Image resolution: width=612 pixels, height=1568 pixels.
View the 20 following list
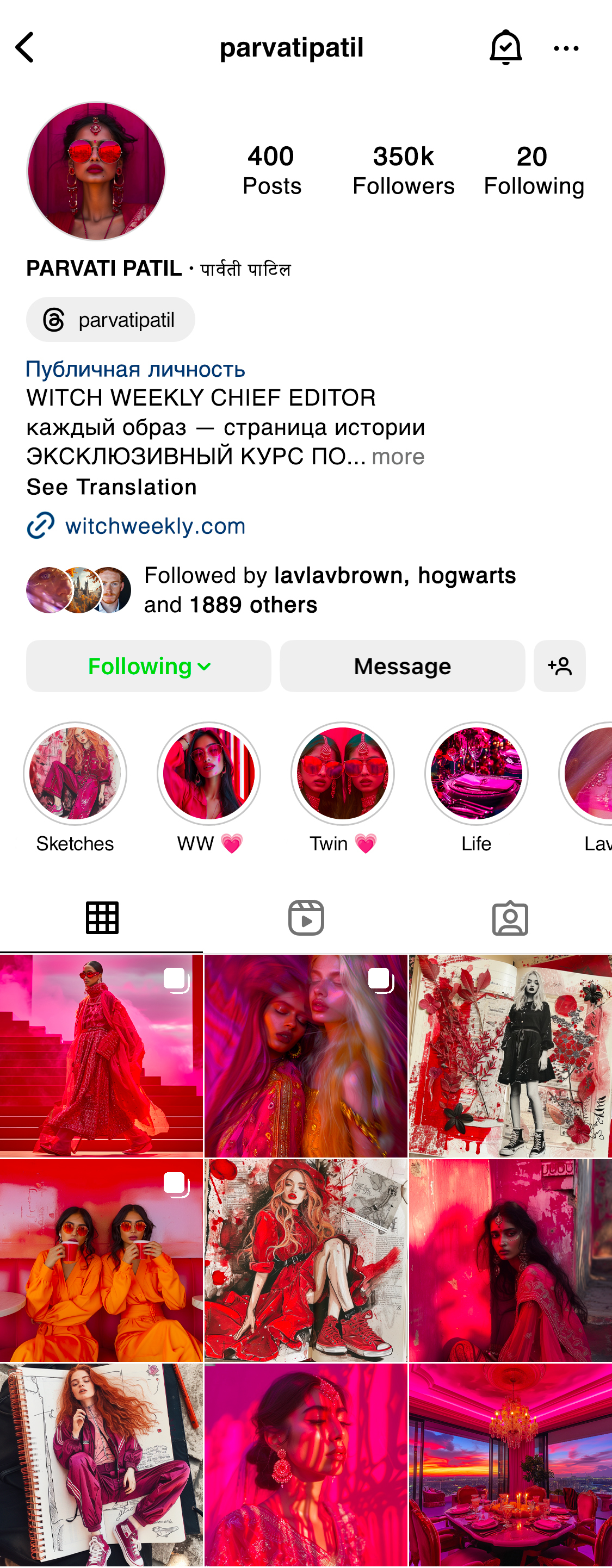point(534,170)
